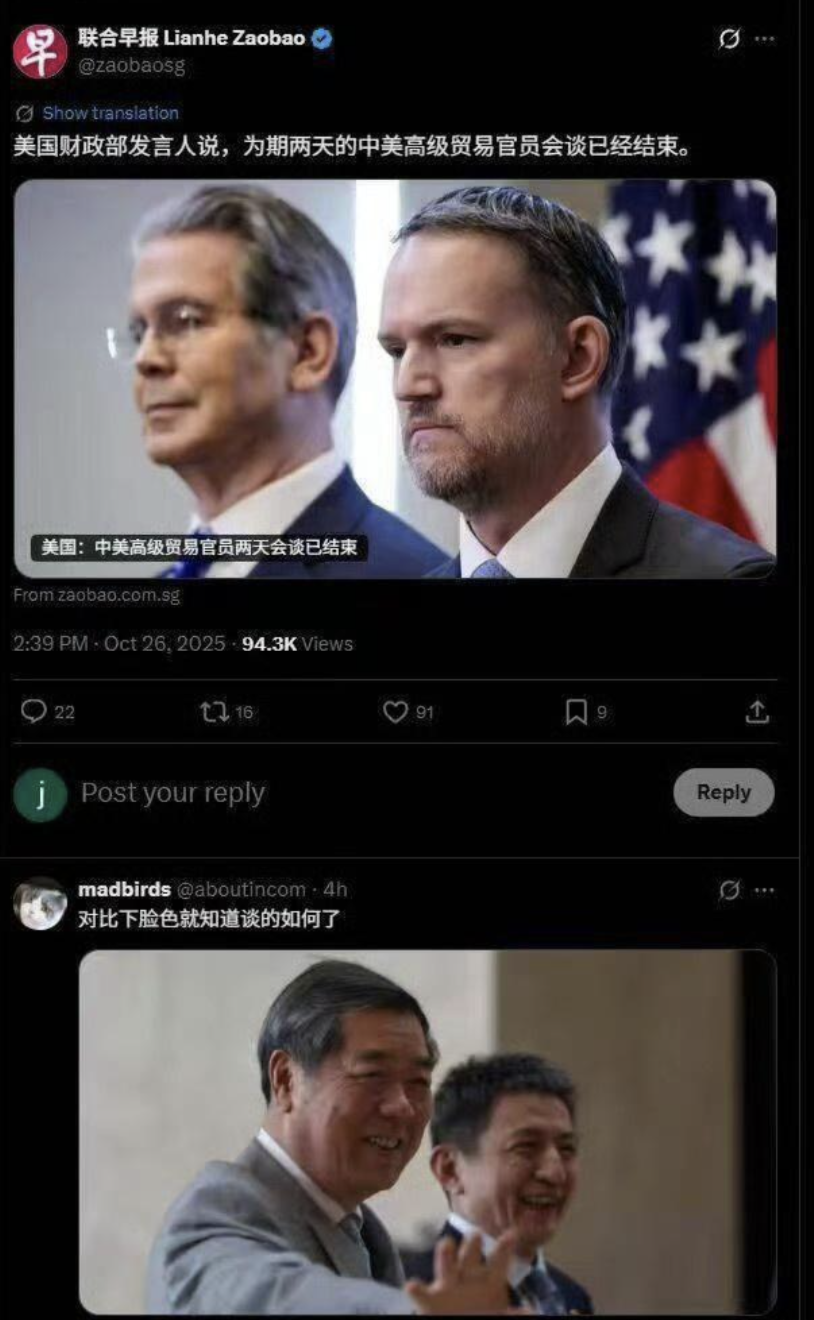The image size is (814, 1320).
Task: Repost the Lianhe Zaobao post
Action: pyautogui.click(x=214, y=711)
